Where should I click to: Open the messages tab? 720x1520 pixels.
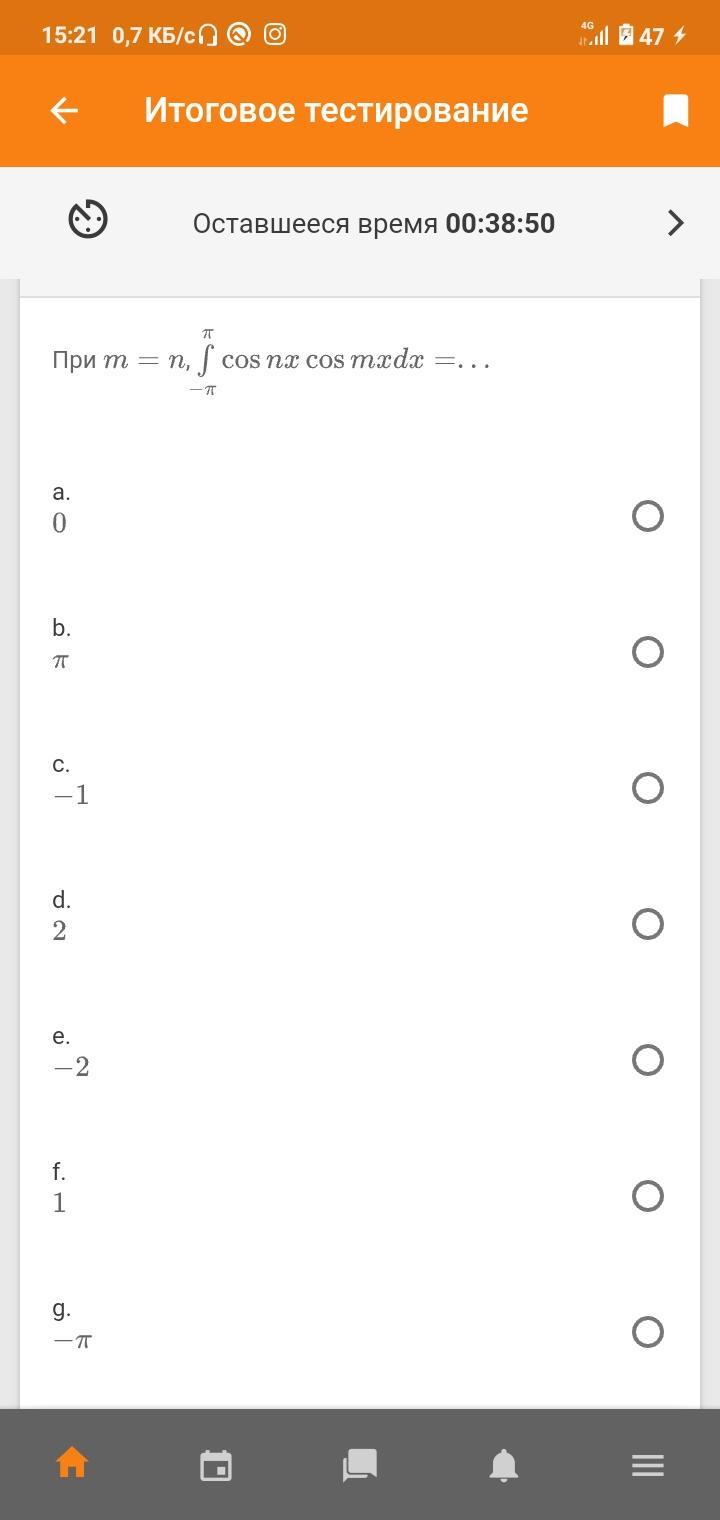tap(360, 1465)
